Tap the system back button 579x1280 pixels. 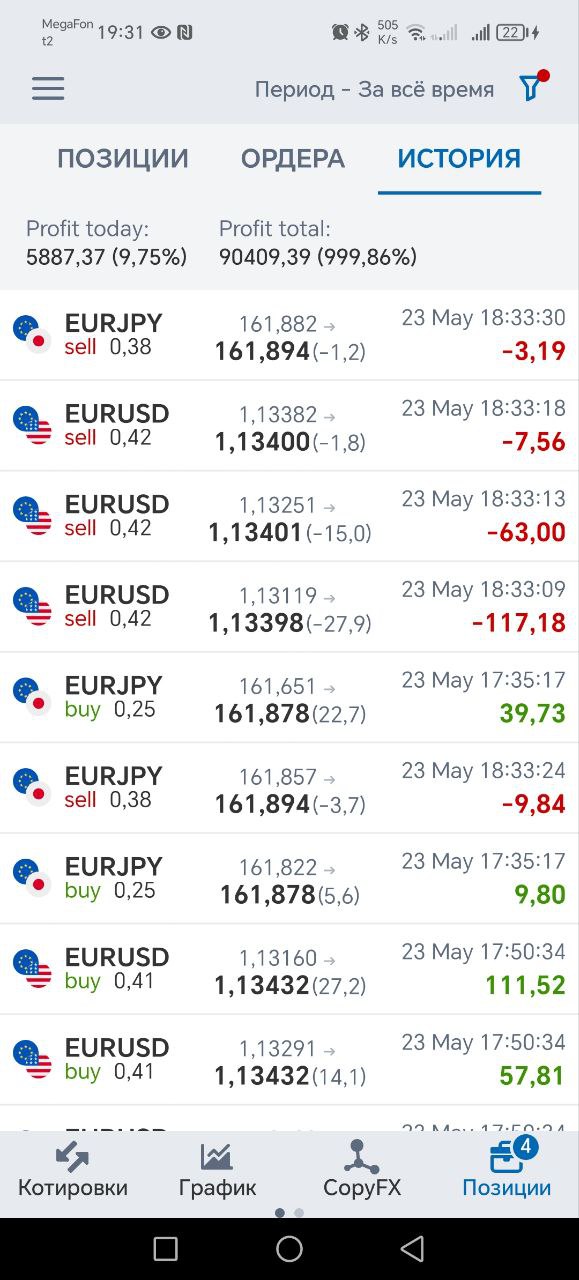click(412, 1248)
